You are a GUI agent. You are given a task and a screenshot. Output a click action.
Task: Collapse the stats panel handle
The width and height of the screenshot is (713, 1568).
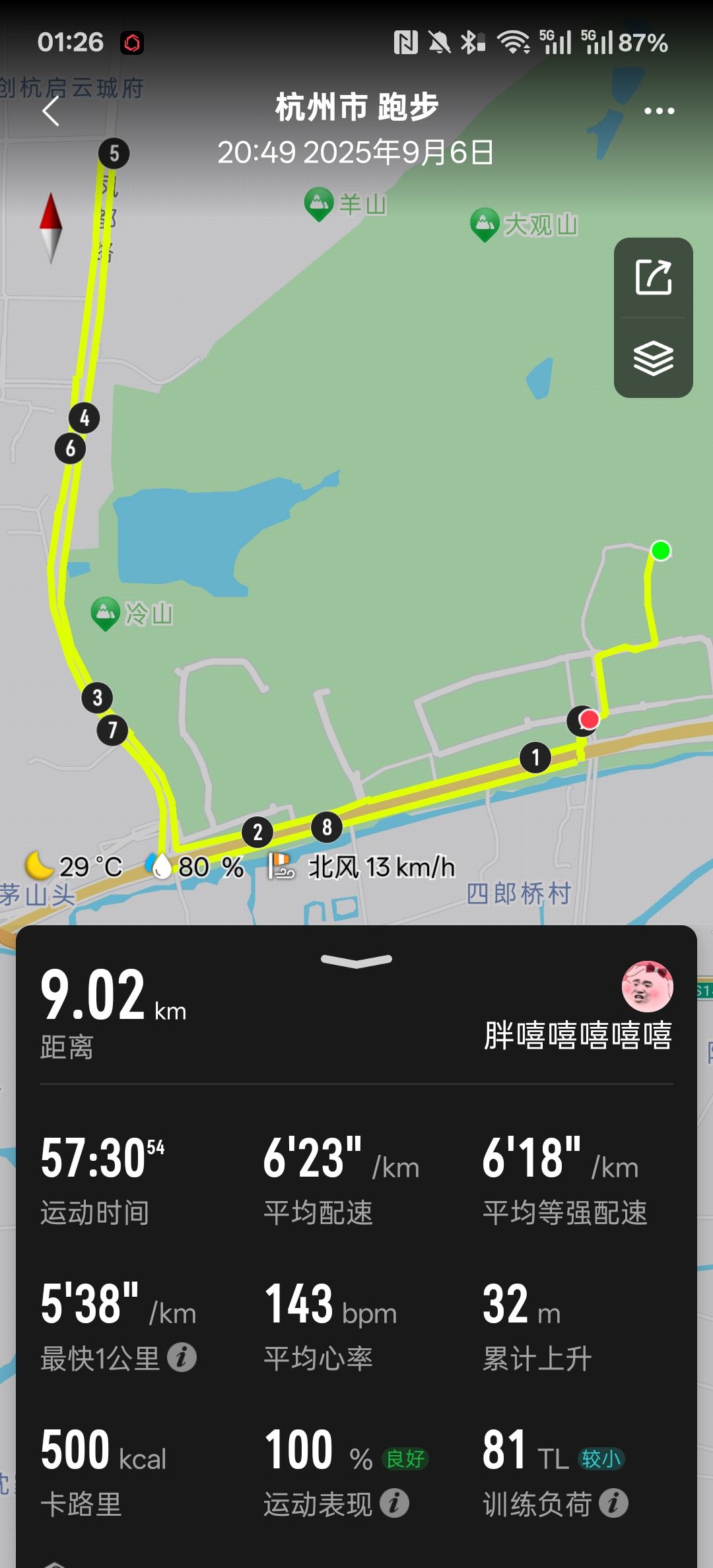tap(356, 961)
